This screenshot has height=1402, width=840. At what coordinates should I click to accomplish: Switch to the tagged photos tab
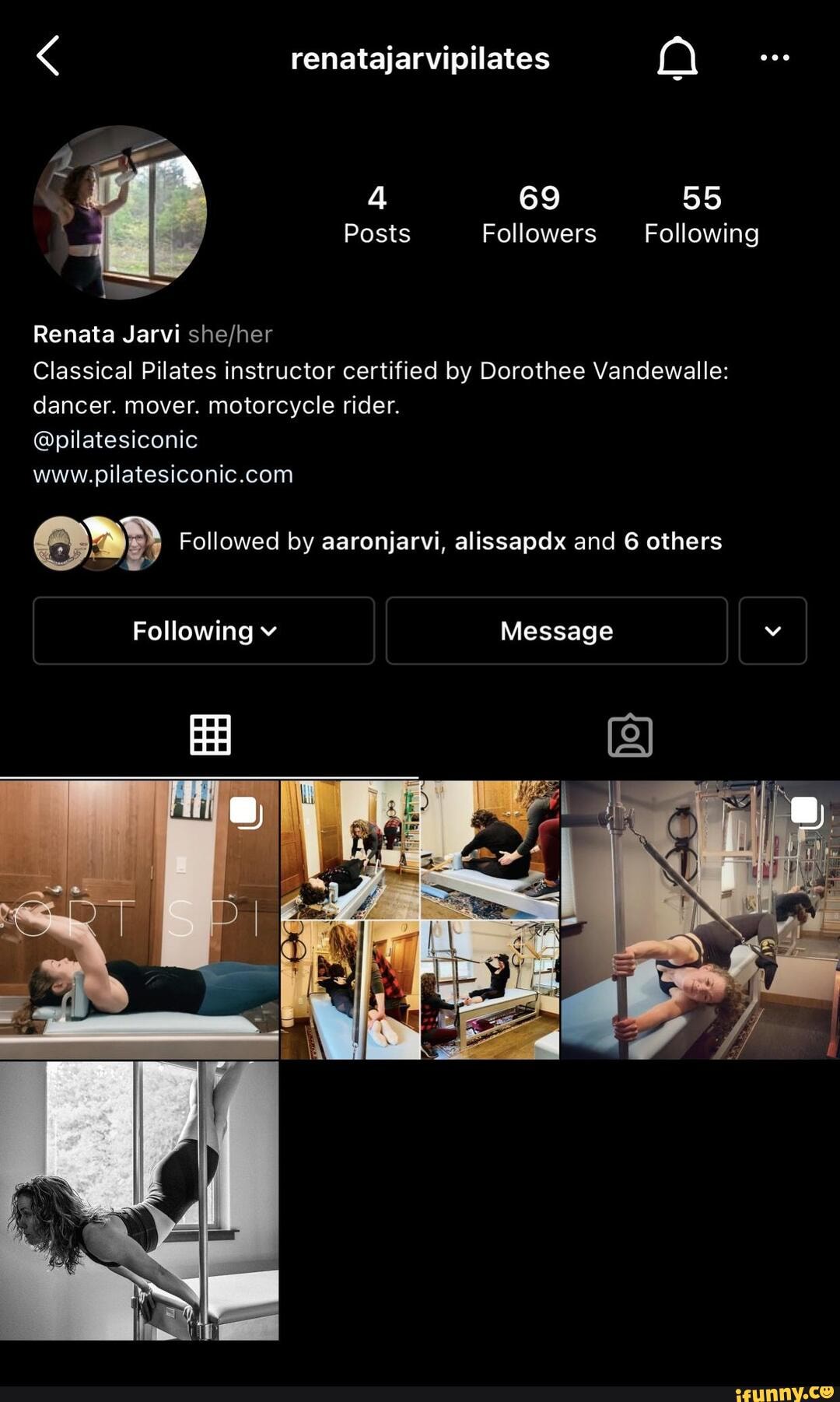tap(630, 735)
